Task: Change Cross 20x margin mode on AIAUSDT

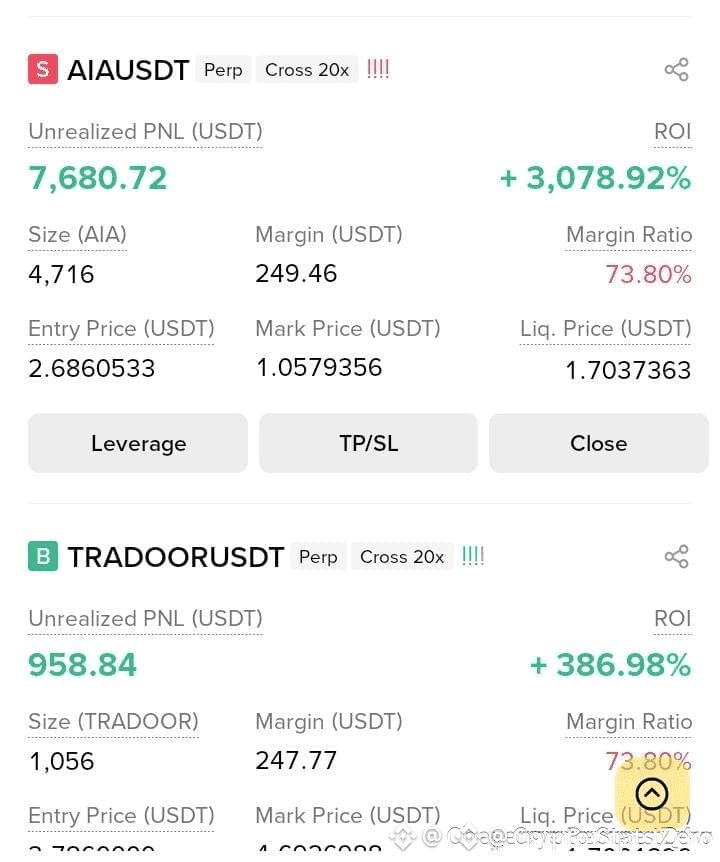Action: [307, 70]
